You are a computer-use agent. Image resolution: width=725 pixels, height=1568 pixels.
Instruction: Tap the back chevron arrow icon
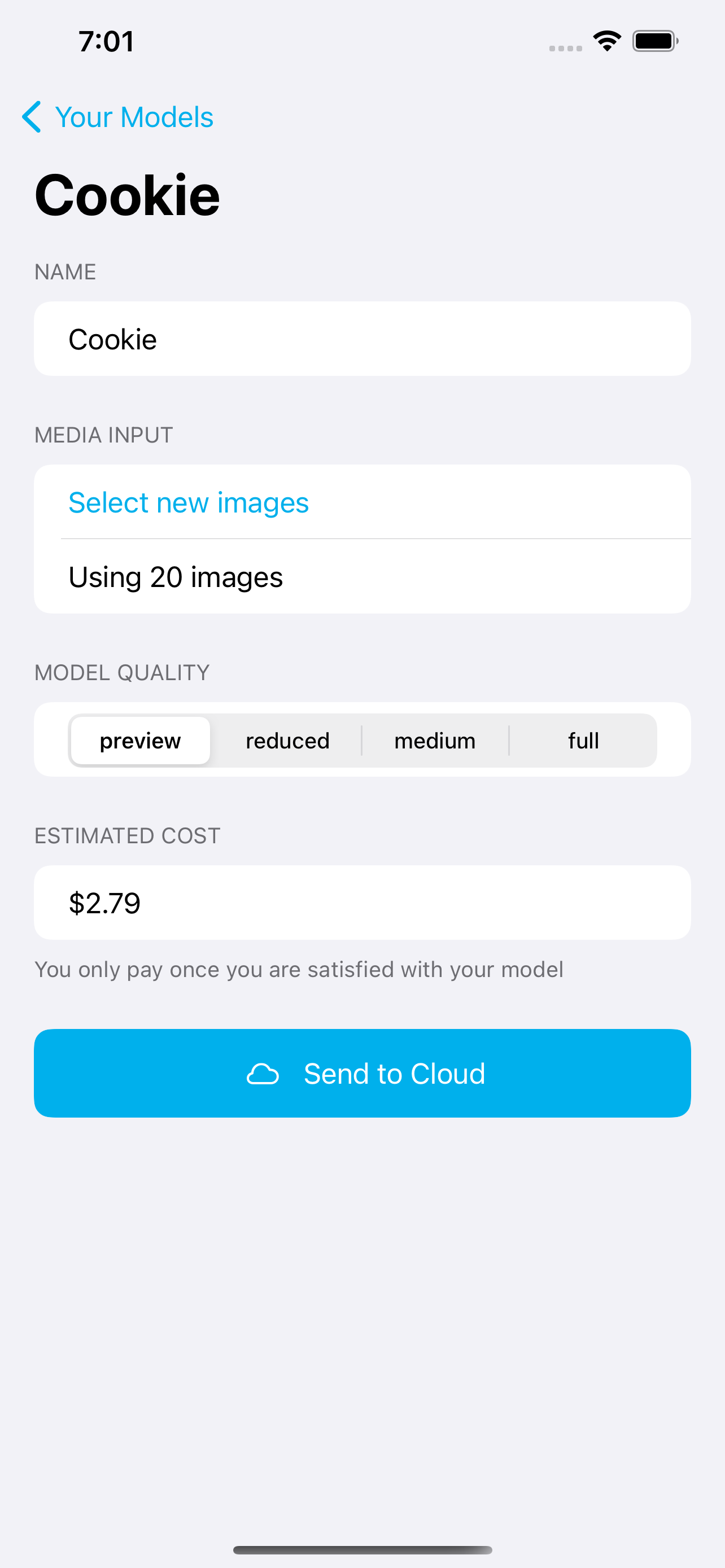coord(32,117)
